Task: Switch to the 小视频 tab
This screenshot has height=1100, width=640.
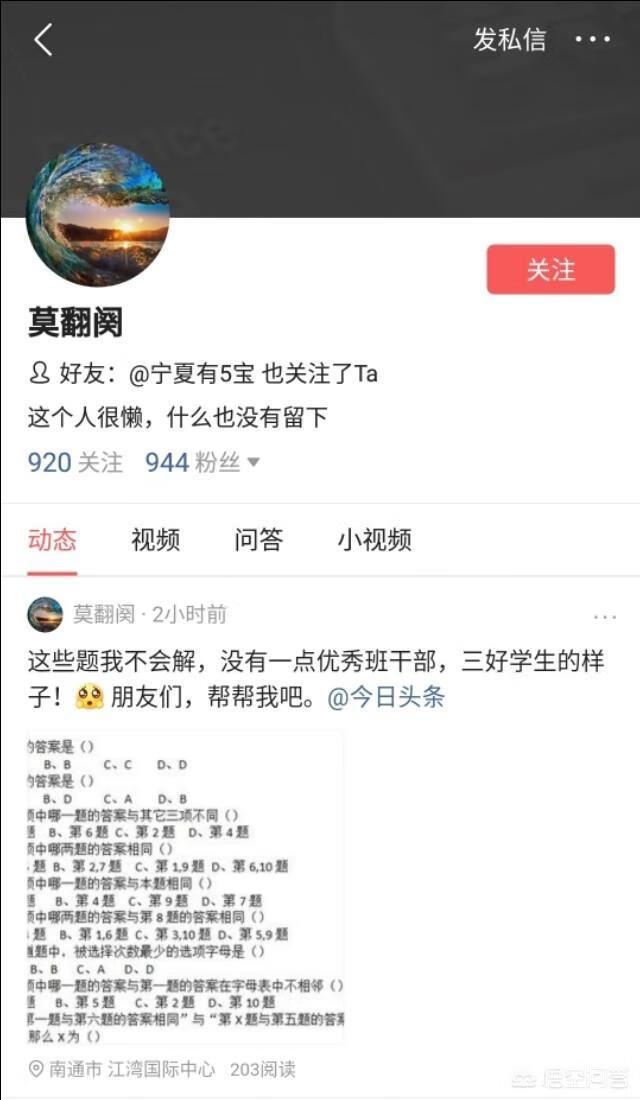Action: click(374, 540)
